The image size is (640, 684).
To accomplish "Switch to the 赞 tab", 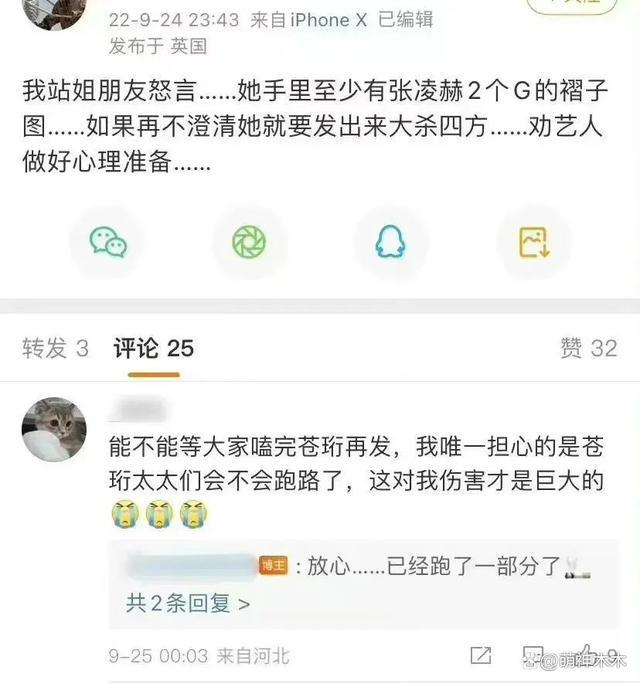I will click(x=589, y=348).
